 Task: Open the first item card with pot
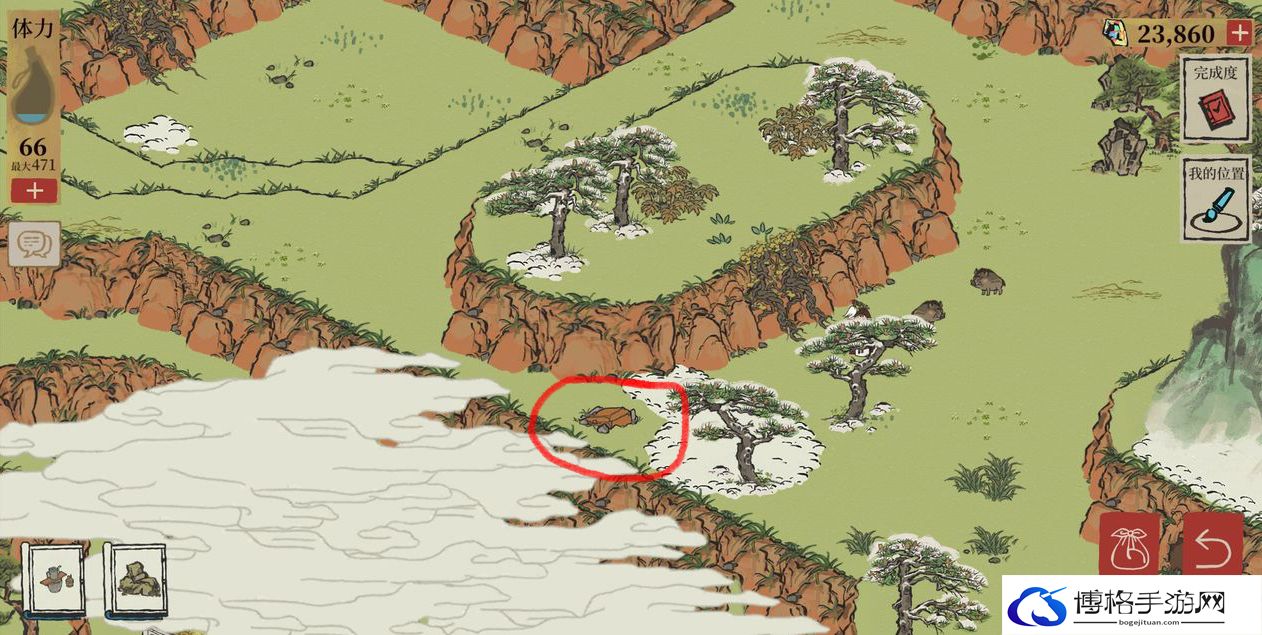pyautogui.click(x=54, y=578)
